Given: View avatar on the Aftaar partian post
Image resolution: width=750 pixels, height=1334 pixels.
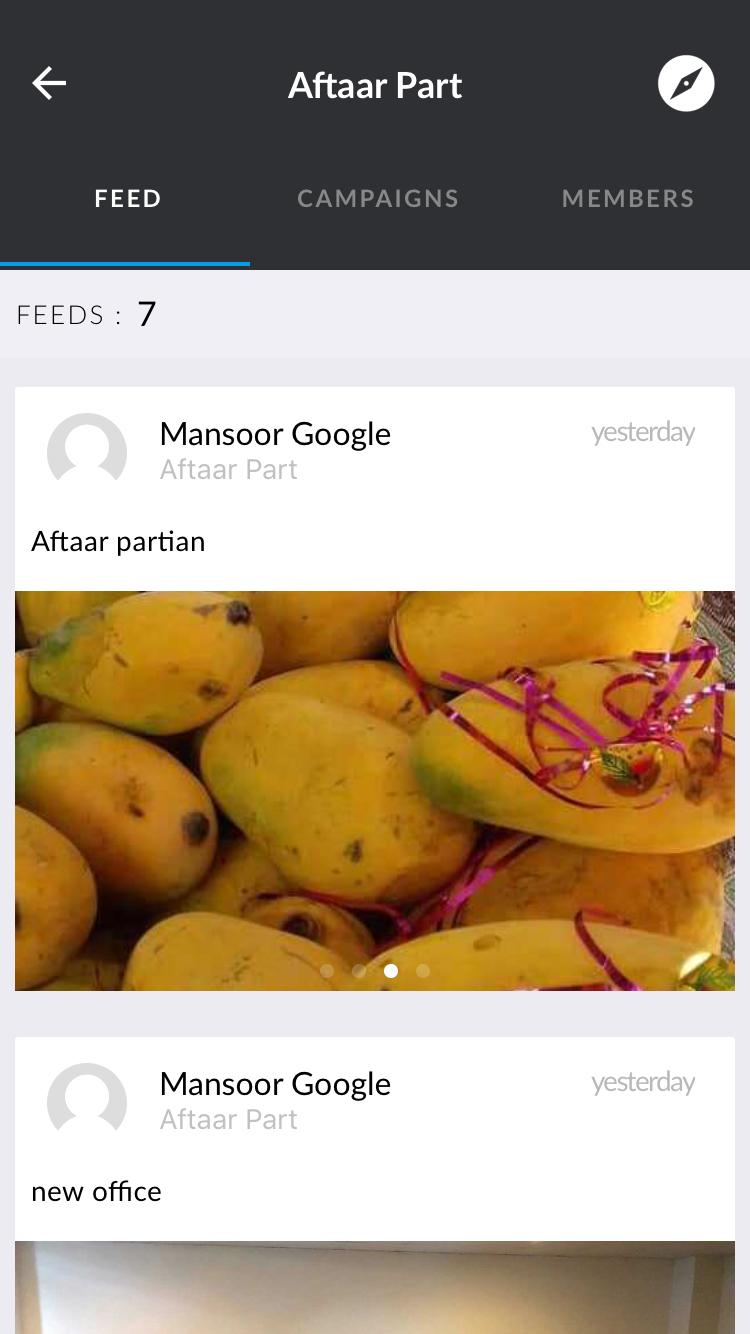Looking at the screenshot, I should click(x=87, y=452).
